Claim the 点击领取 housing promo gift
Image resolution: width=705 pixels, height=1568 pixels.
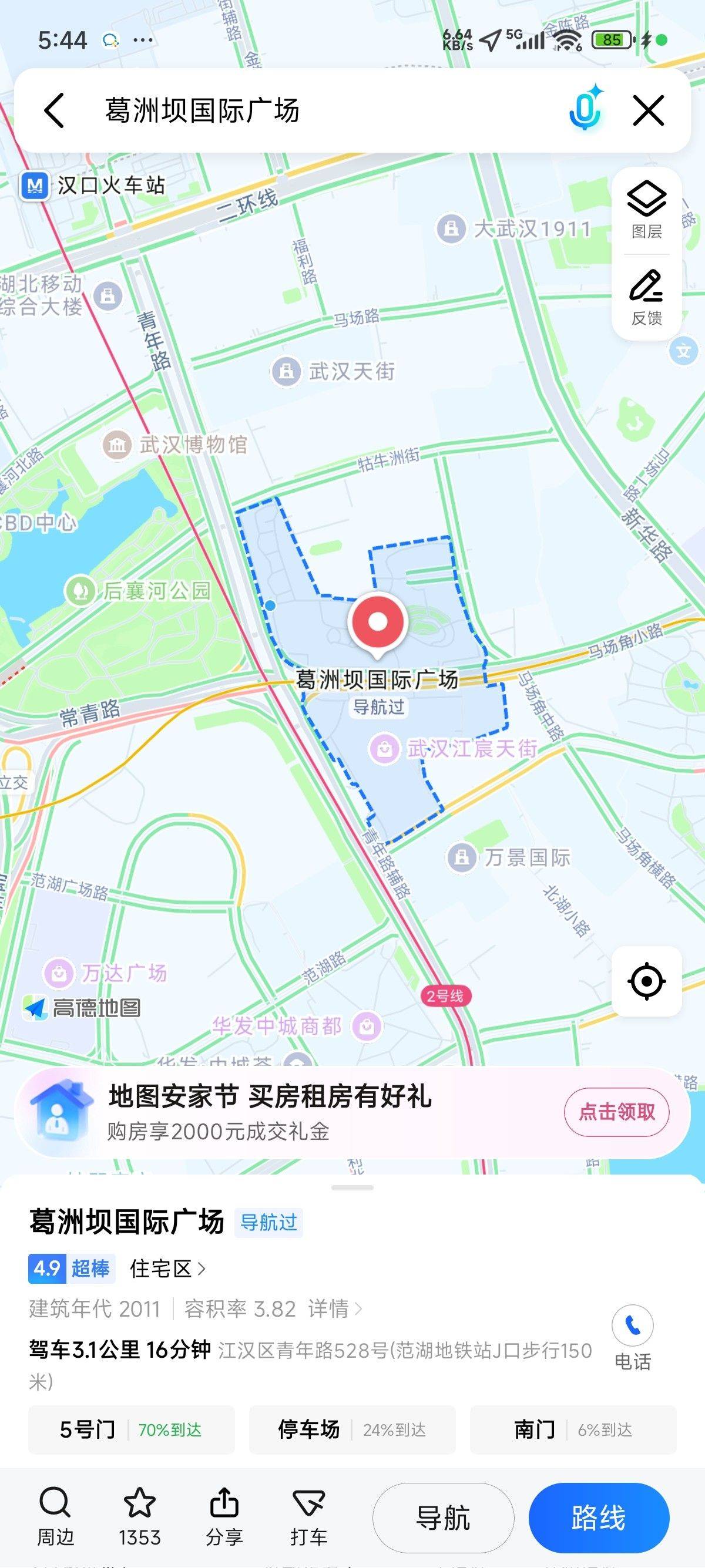click(x=617, y=1112)
